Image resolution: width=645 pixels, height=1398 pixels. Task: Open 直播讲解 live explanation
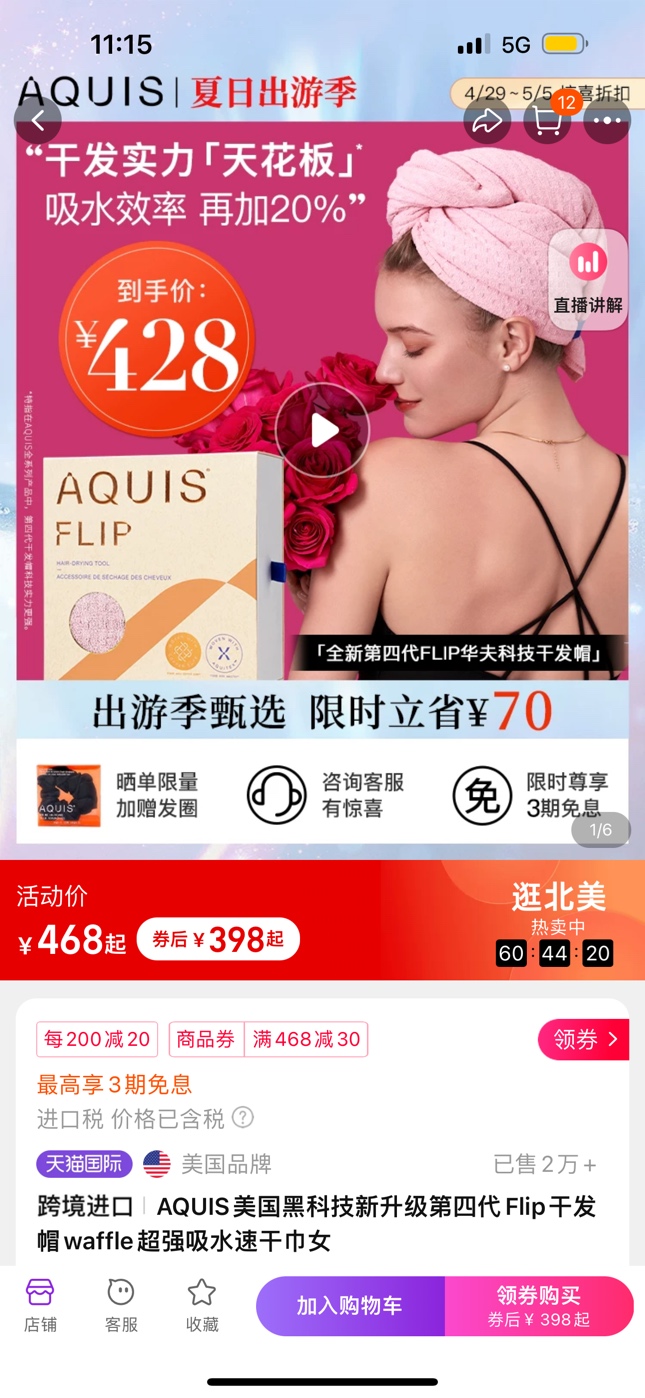click(x=588, y=280)
